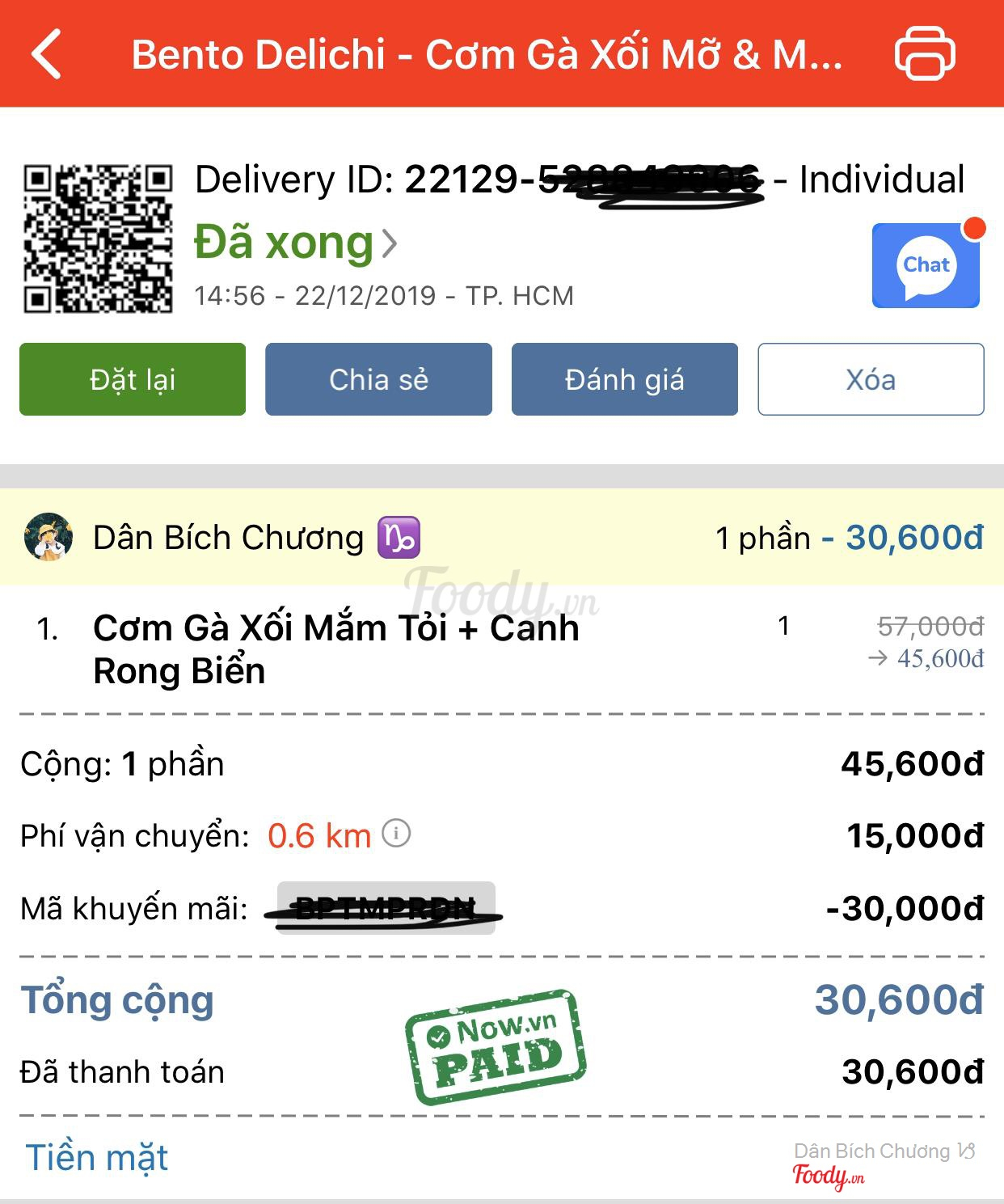Print the order receipt
This screenshot has width=1004, height=1204.
coord(925,54)
